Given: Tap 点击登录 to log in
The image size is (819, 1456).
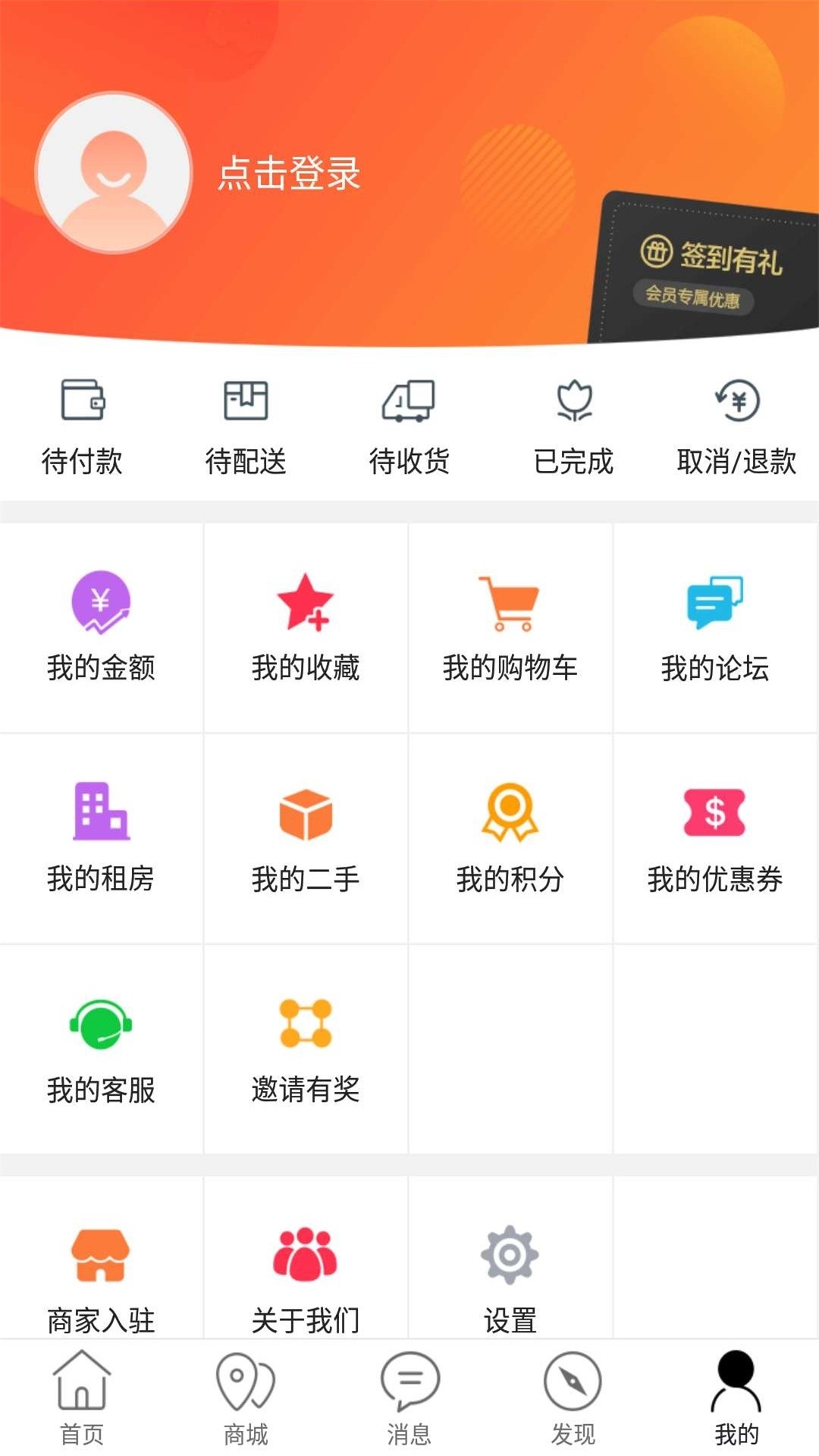Looking at the screenshot, I should [287, 173].
